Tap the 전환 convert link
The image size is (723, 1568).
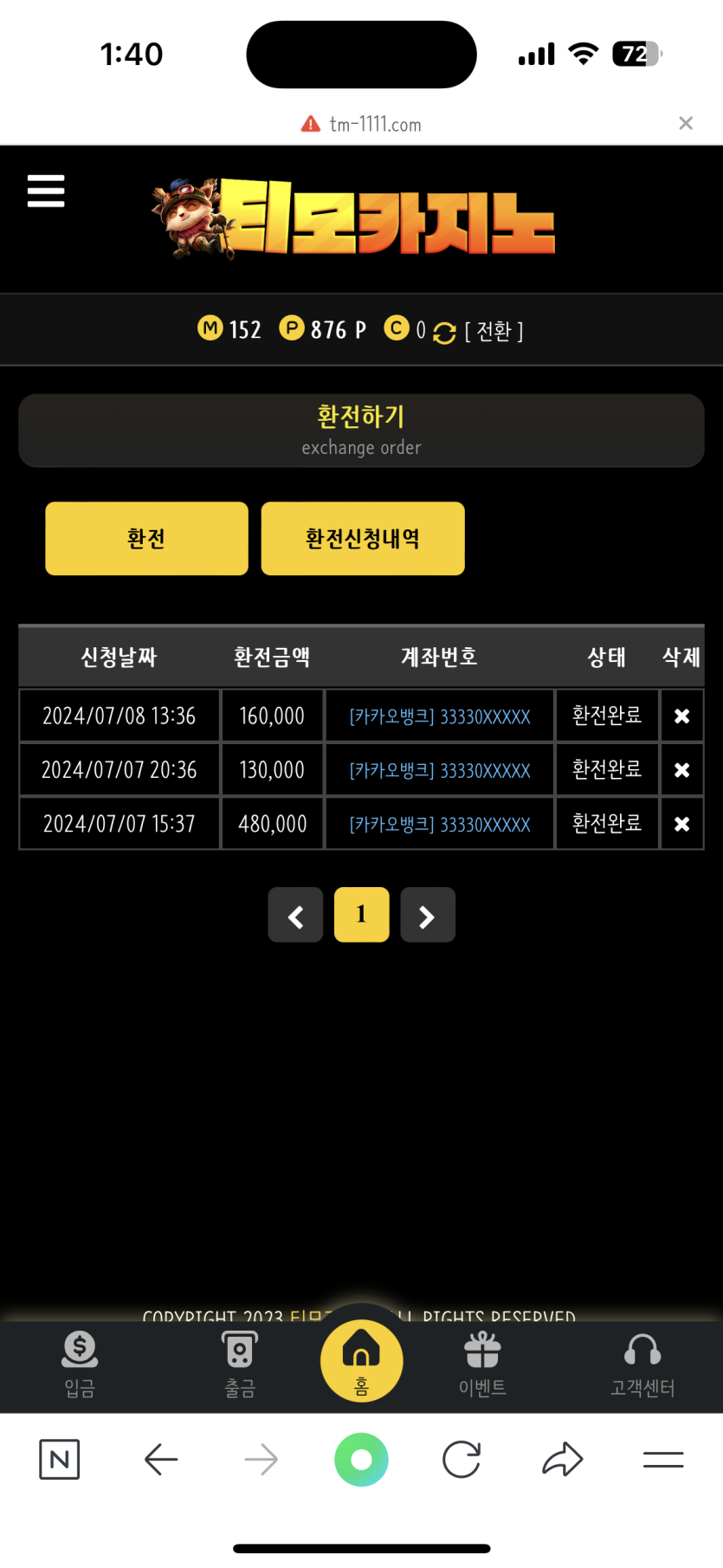click(x=494, y=331)
